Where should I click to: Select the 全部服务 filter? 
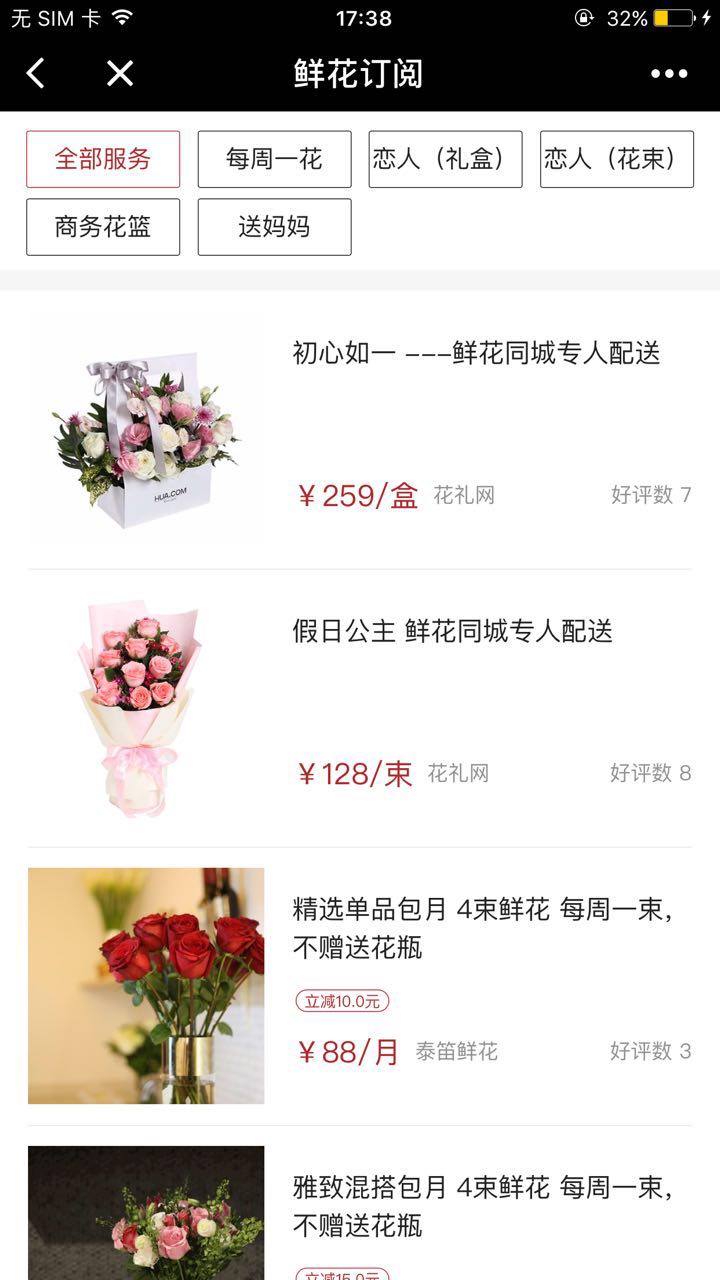point(103,159)
